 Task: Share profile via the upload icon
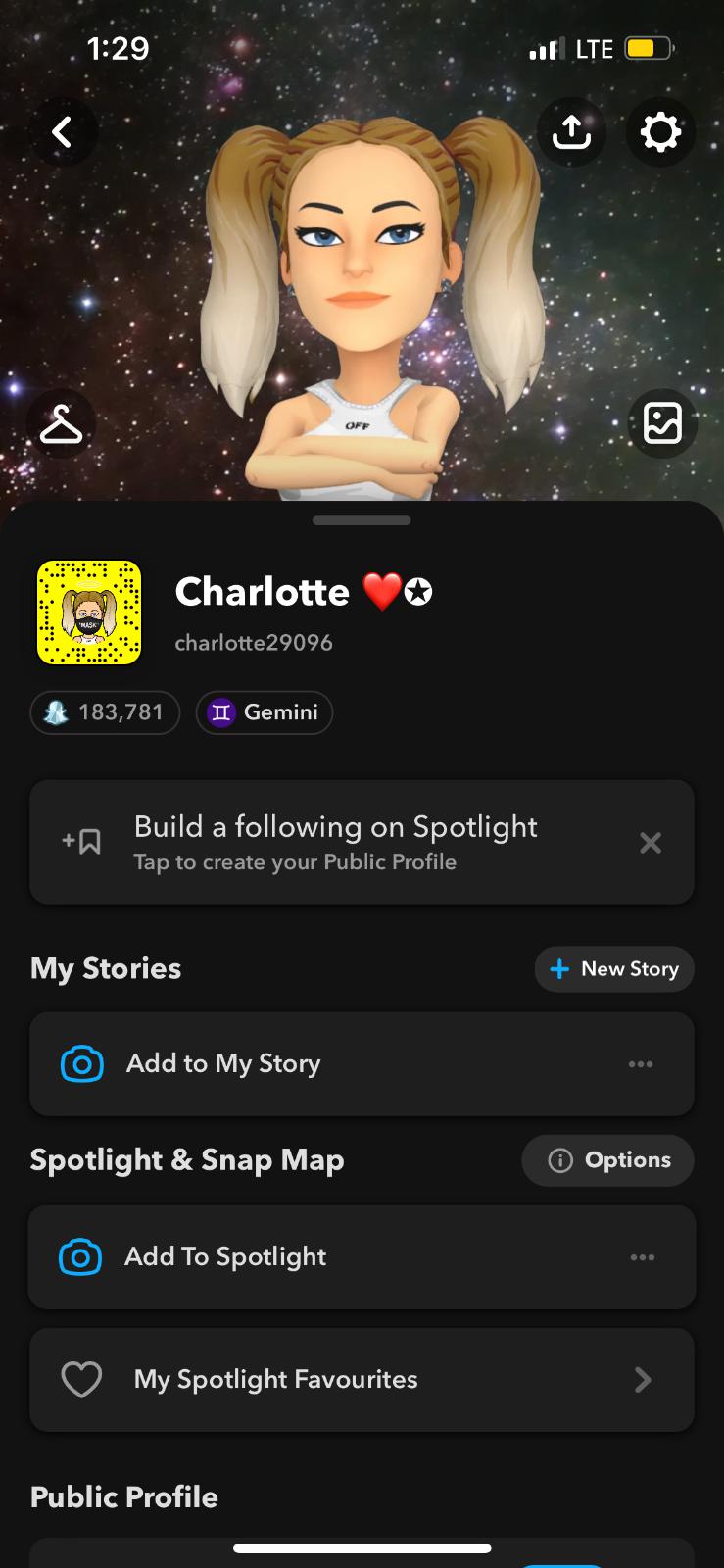(x=571, y=131)
